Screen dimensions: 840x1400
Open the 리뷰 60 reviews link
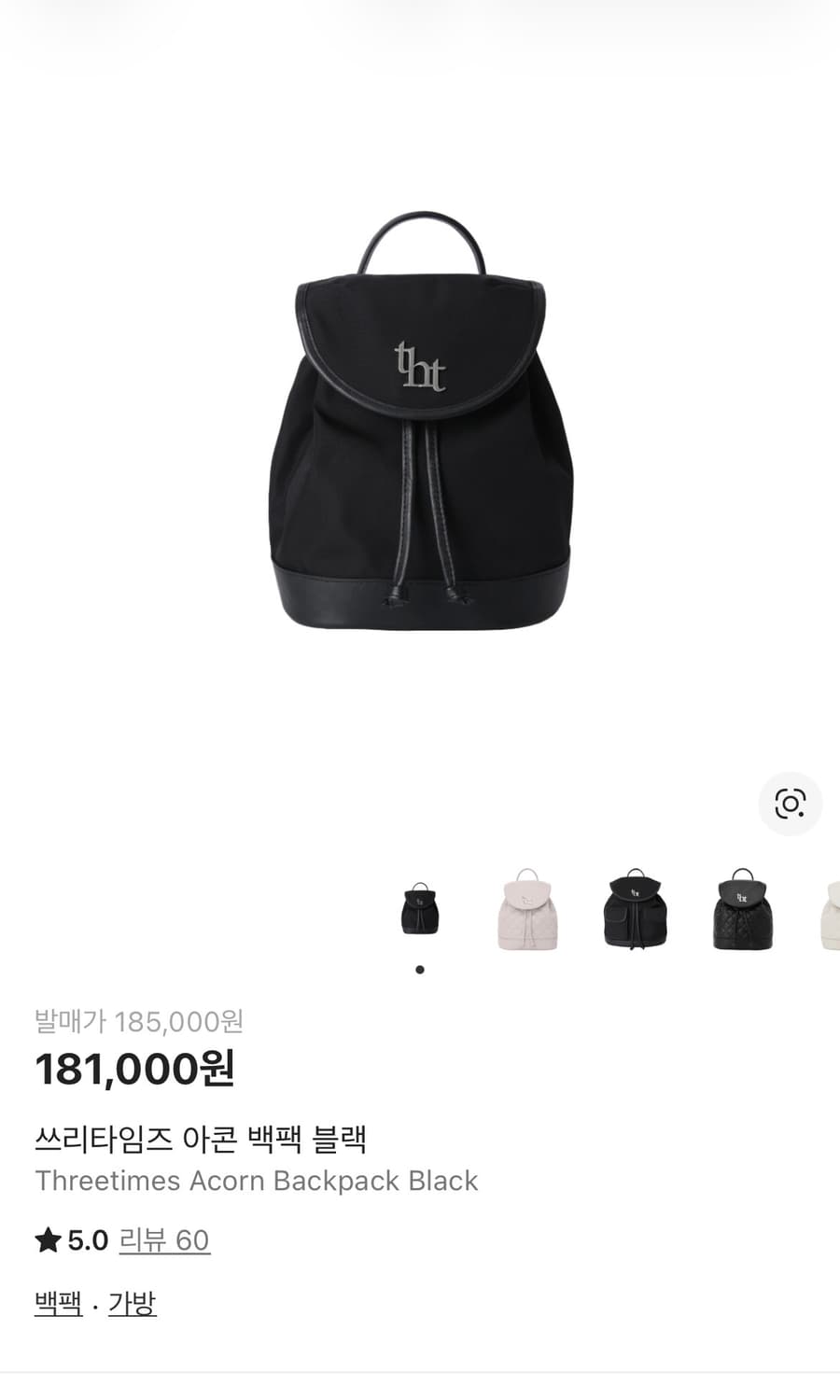[x=164, y=1241]
